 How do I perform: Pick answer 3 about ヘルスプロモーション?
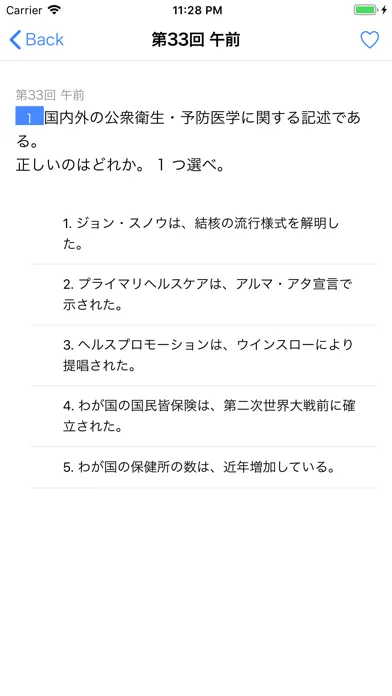coord(204,355)
